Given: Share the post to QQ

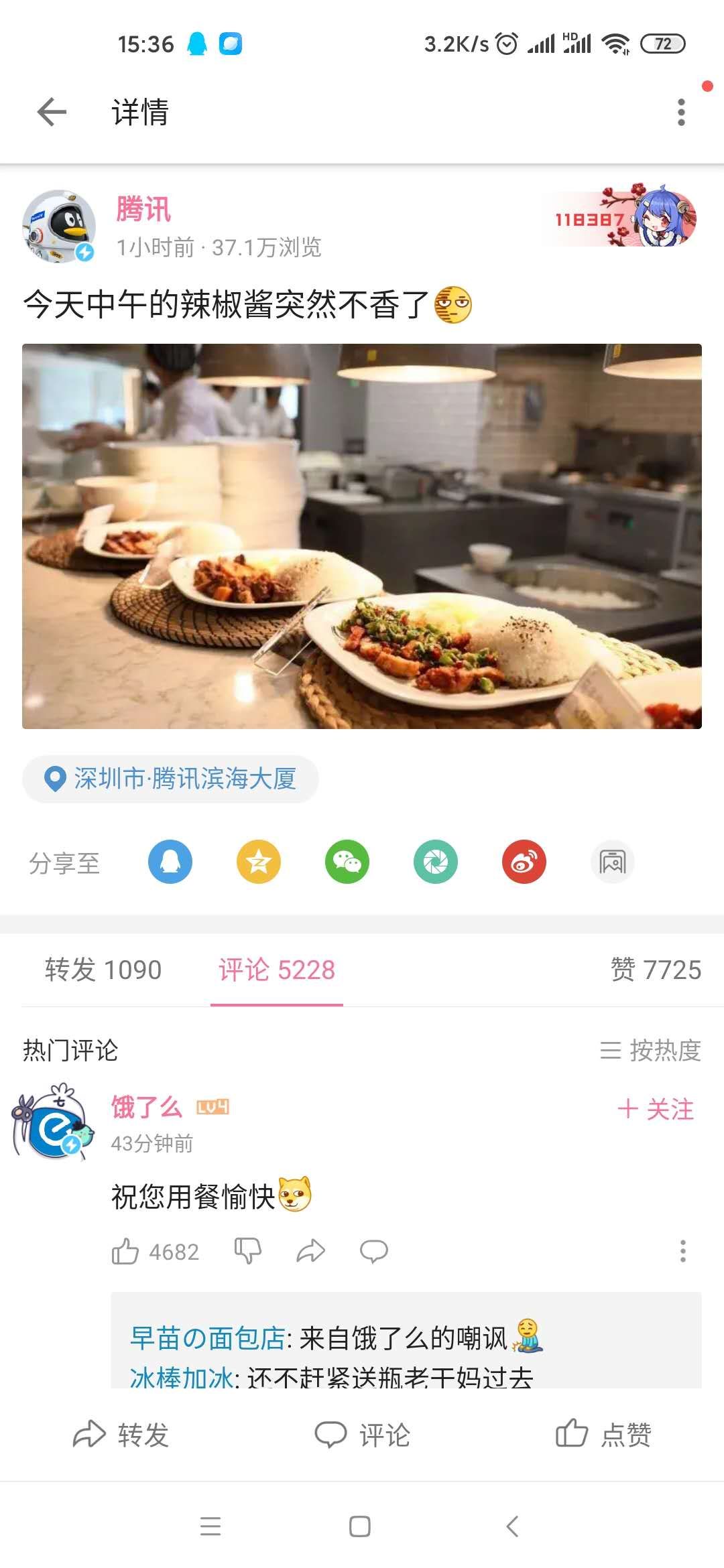Looking at the screenshot, I should click(170, 862).
